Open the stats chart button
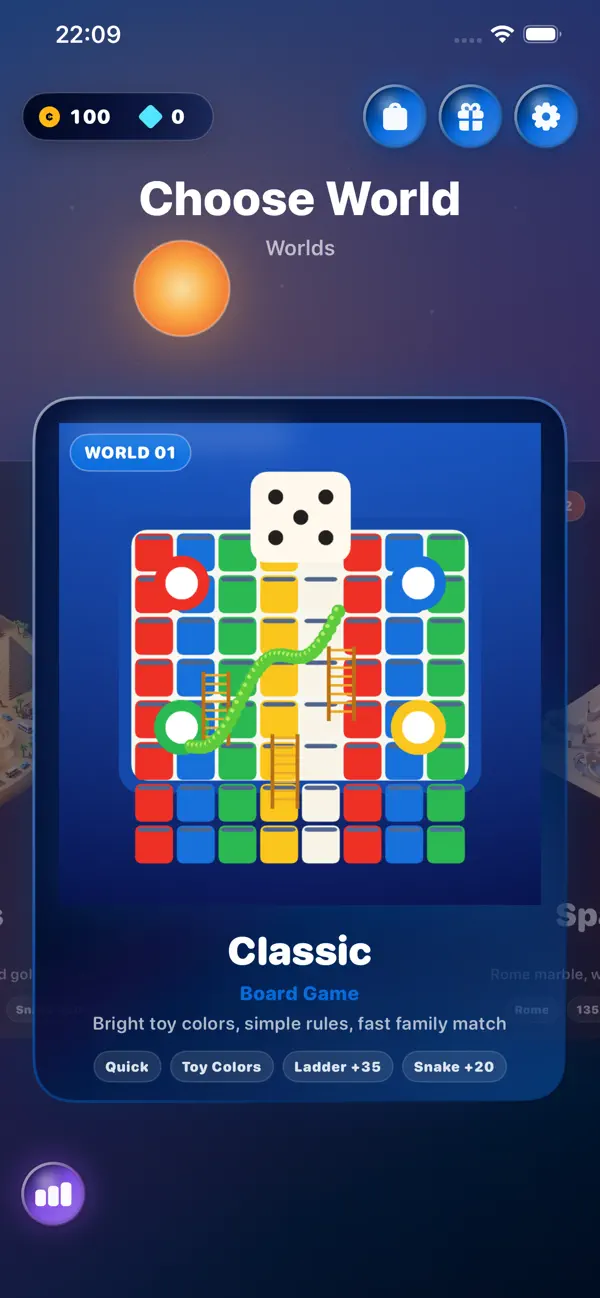 click(x=53, y=1194)
